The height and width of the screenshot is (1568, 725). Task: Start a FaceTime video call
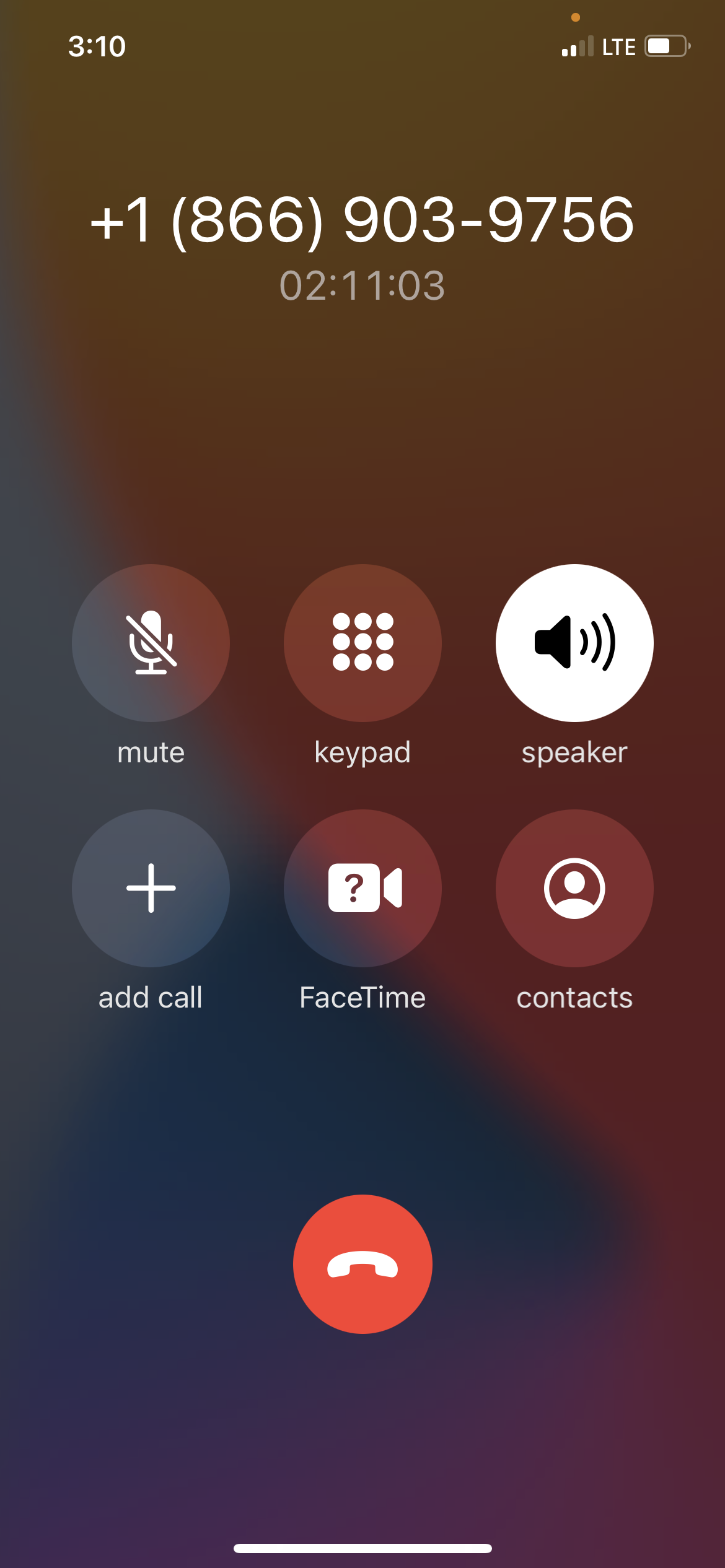coord(362,888)
